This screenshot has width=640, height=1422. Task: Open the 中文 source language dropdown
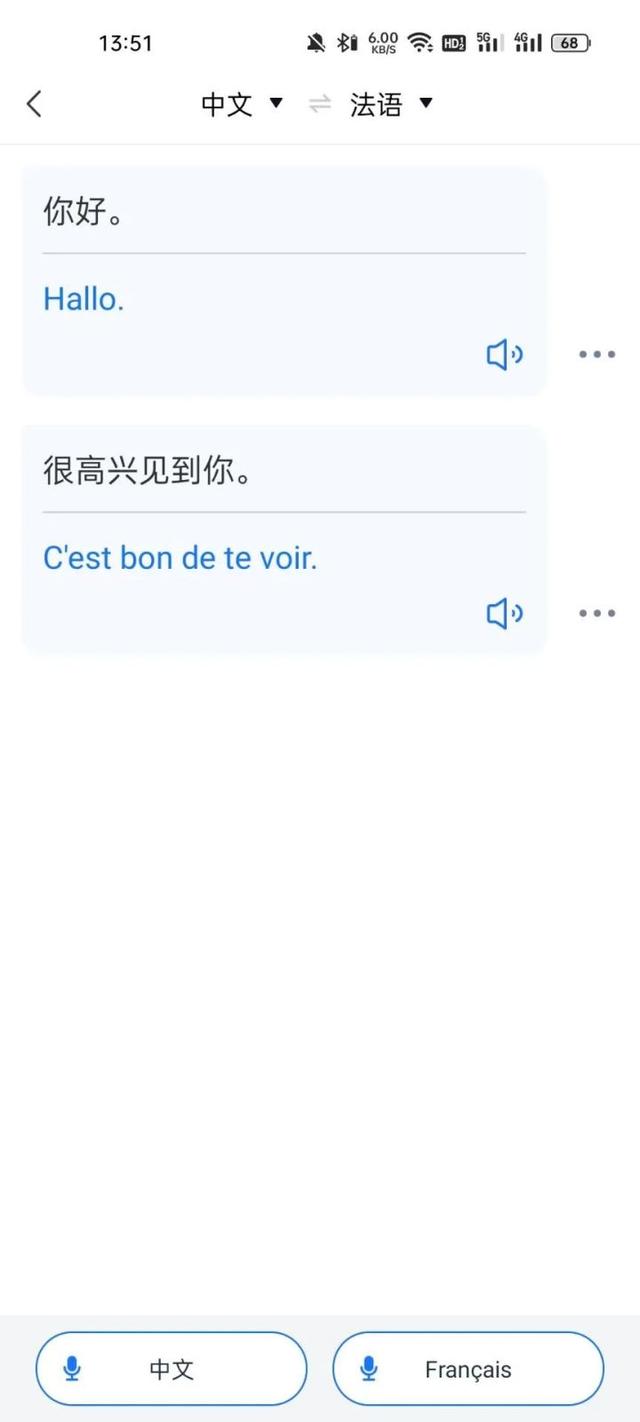(x=243, y=103)
